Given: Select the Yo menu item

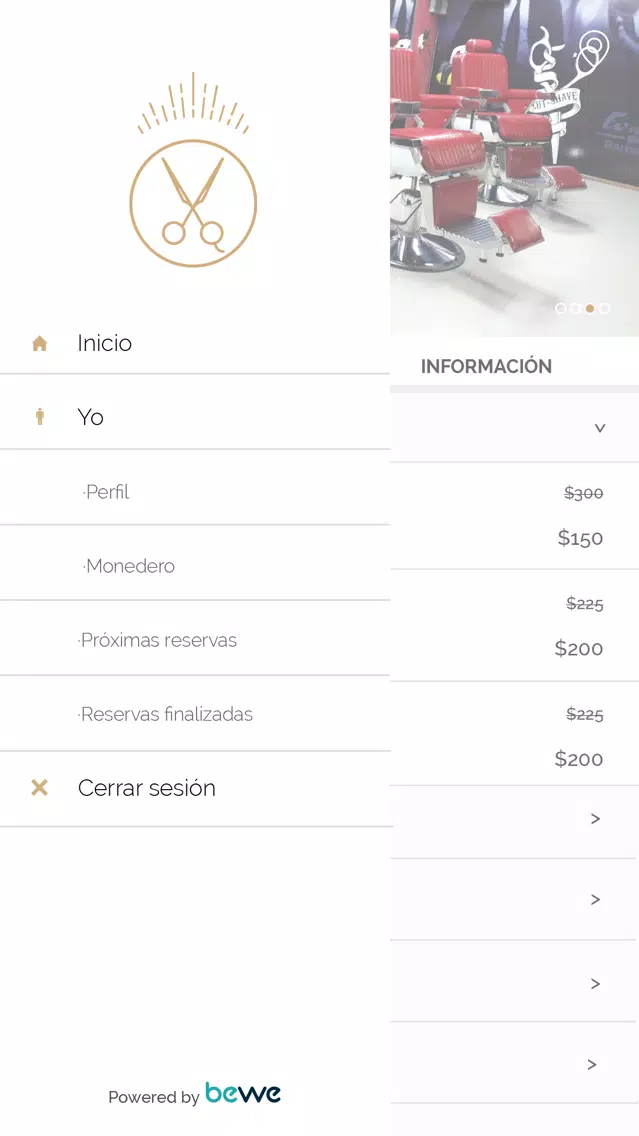Looking at the screenshot, I should coord(90,417).
